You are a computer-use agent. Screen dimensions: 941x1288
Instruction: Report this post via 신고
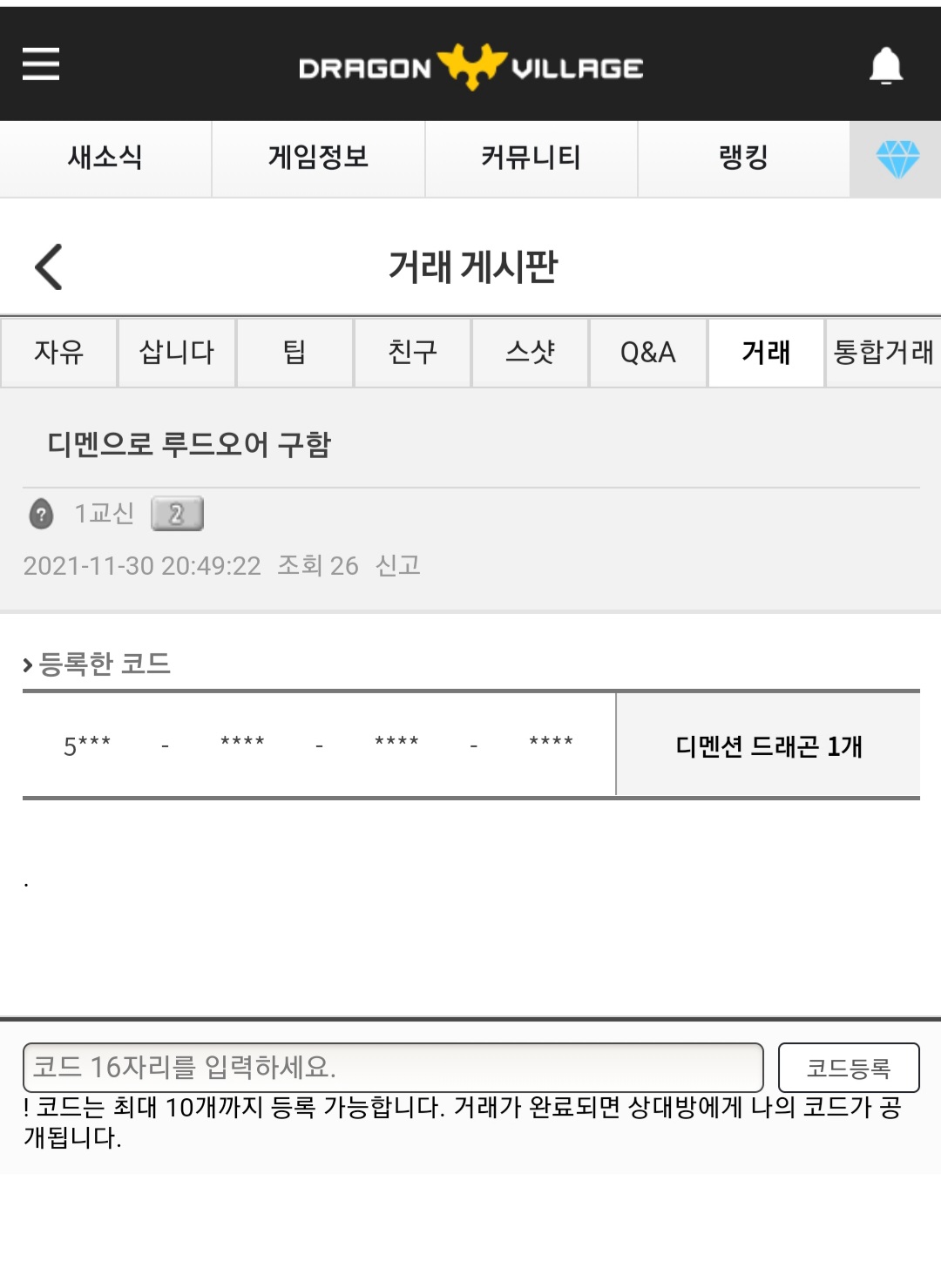coord(397,566)
